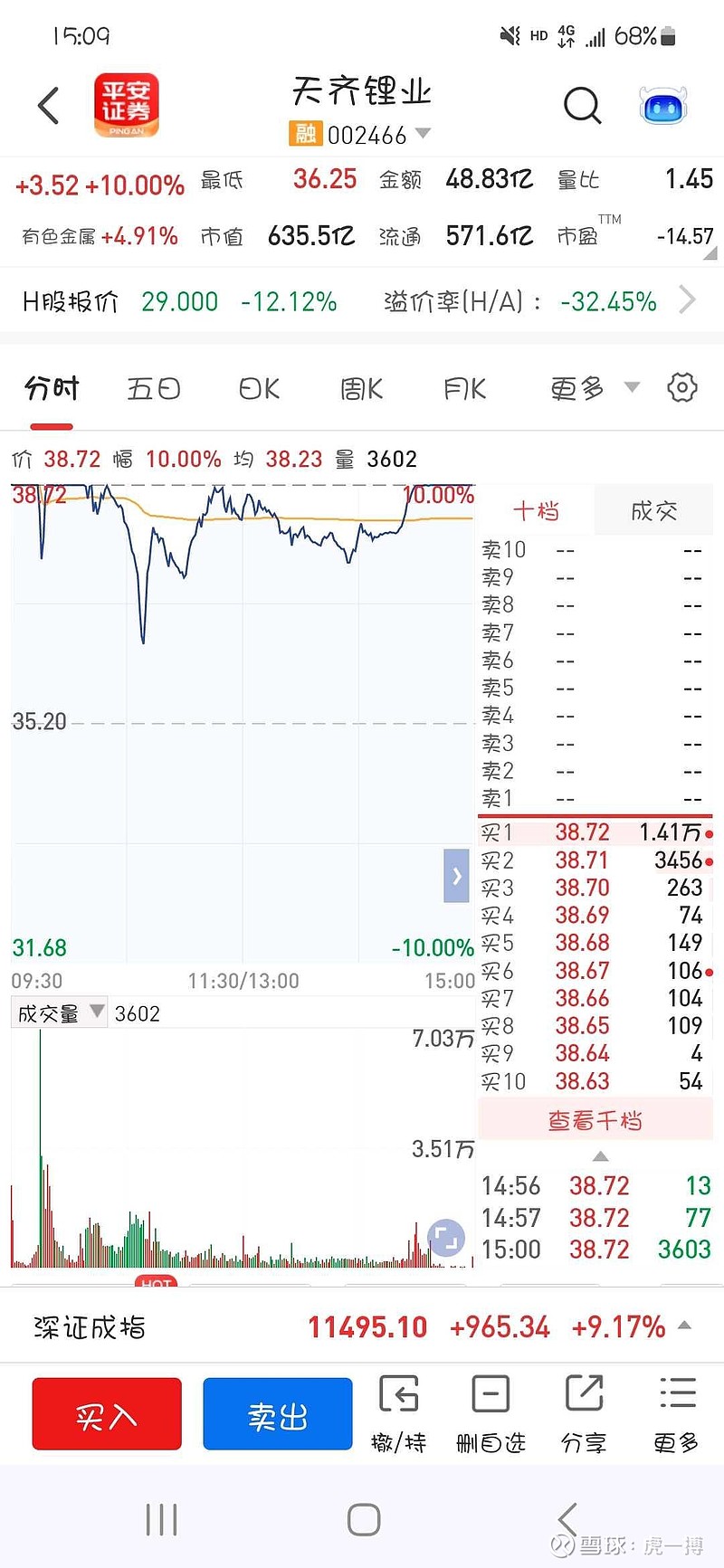
Task: Open the robot assistant icon
Action: click(x=663, y=106)
